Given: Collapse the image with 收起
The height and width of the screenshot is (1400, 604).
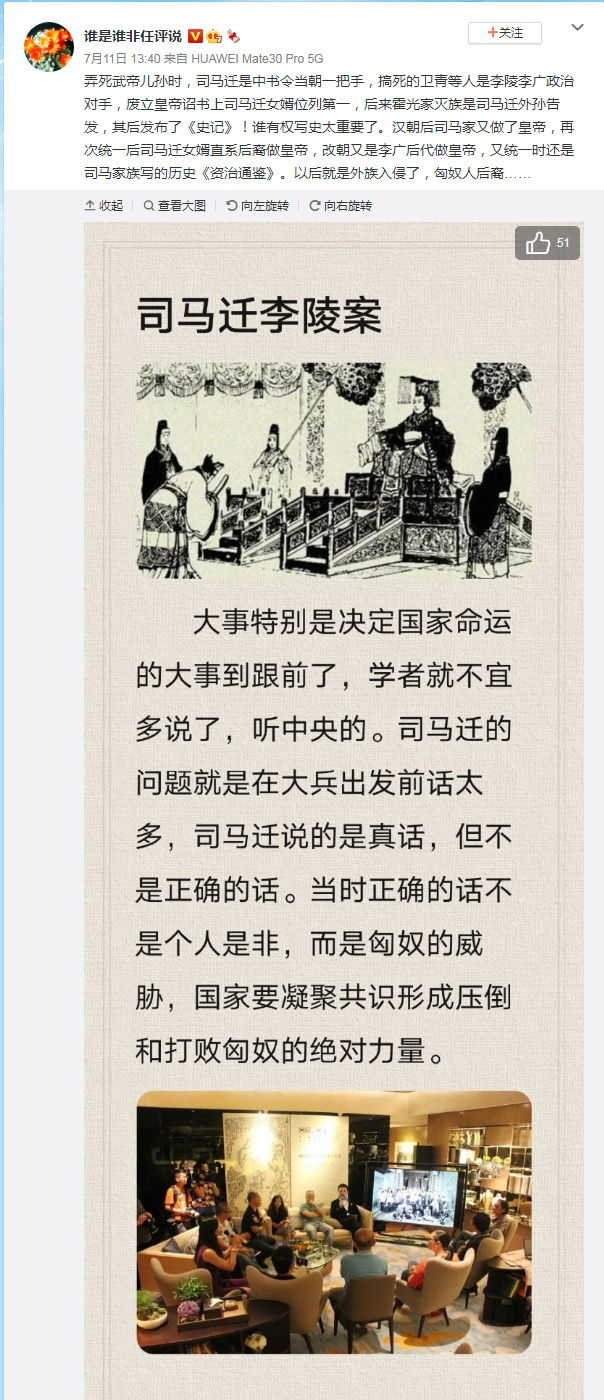Looking at the screenshot, I should 104,205.
